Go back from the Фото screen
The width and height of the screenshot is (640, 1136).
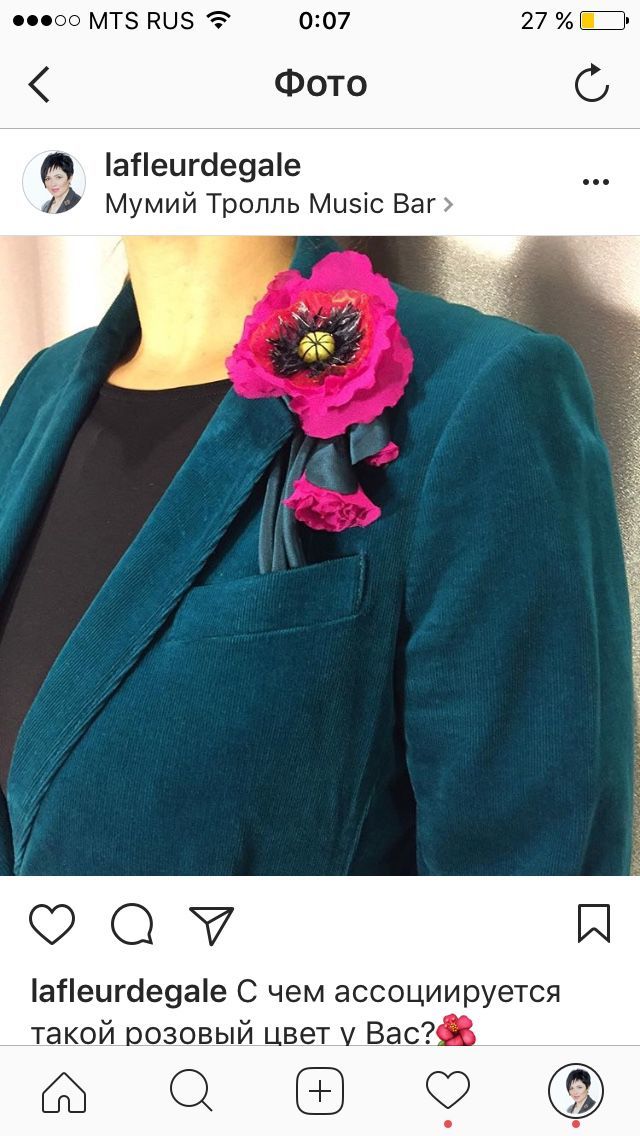[x=39, y=85]
